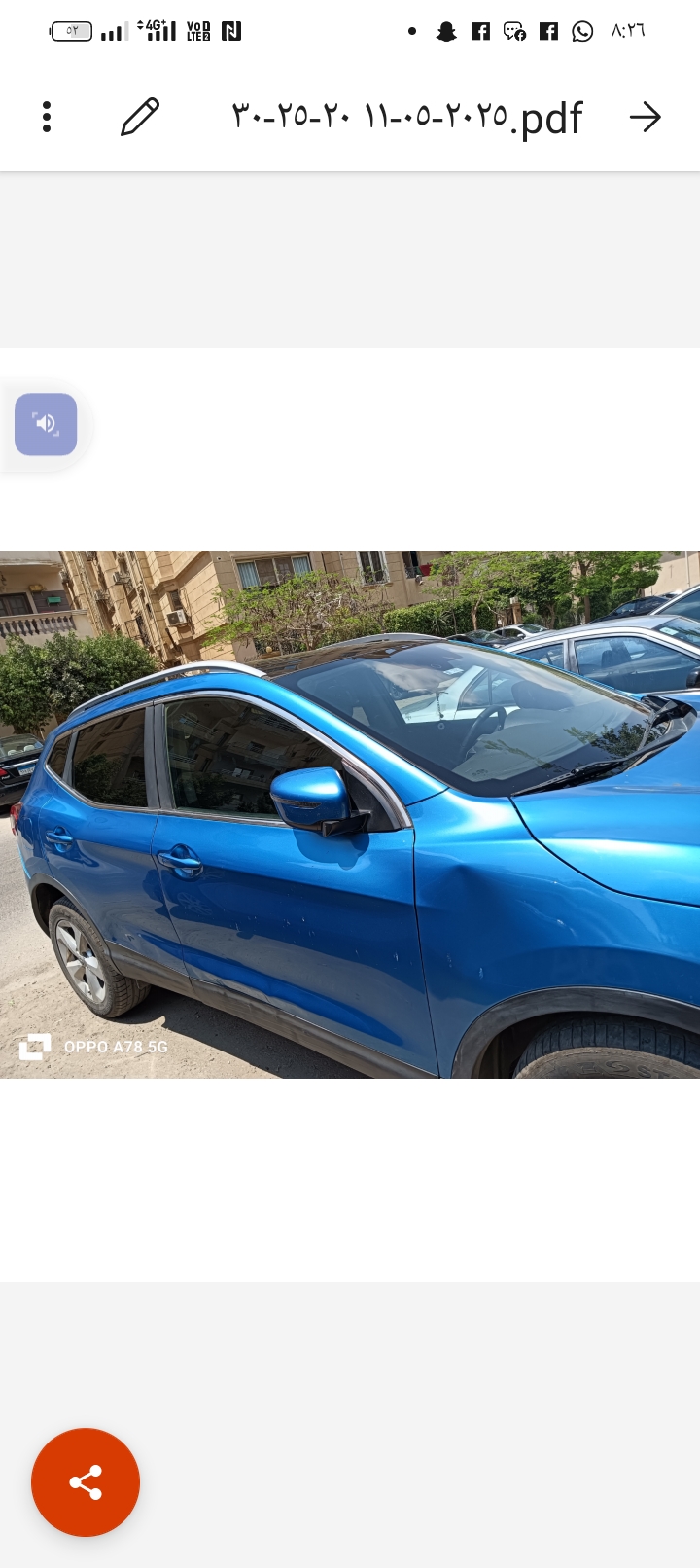Open the three-dot overflow menu
Screen dimensions: 700x1568
pos(47,117)
